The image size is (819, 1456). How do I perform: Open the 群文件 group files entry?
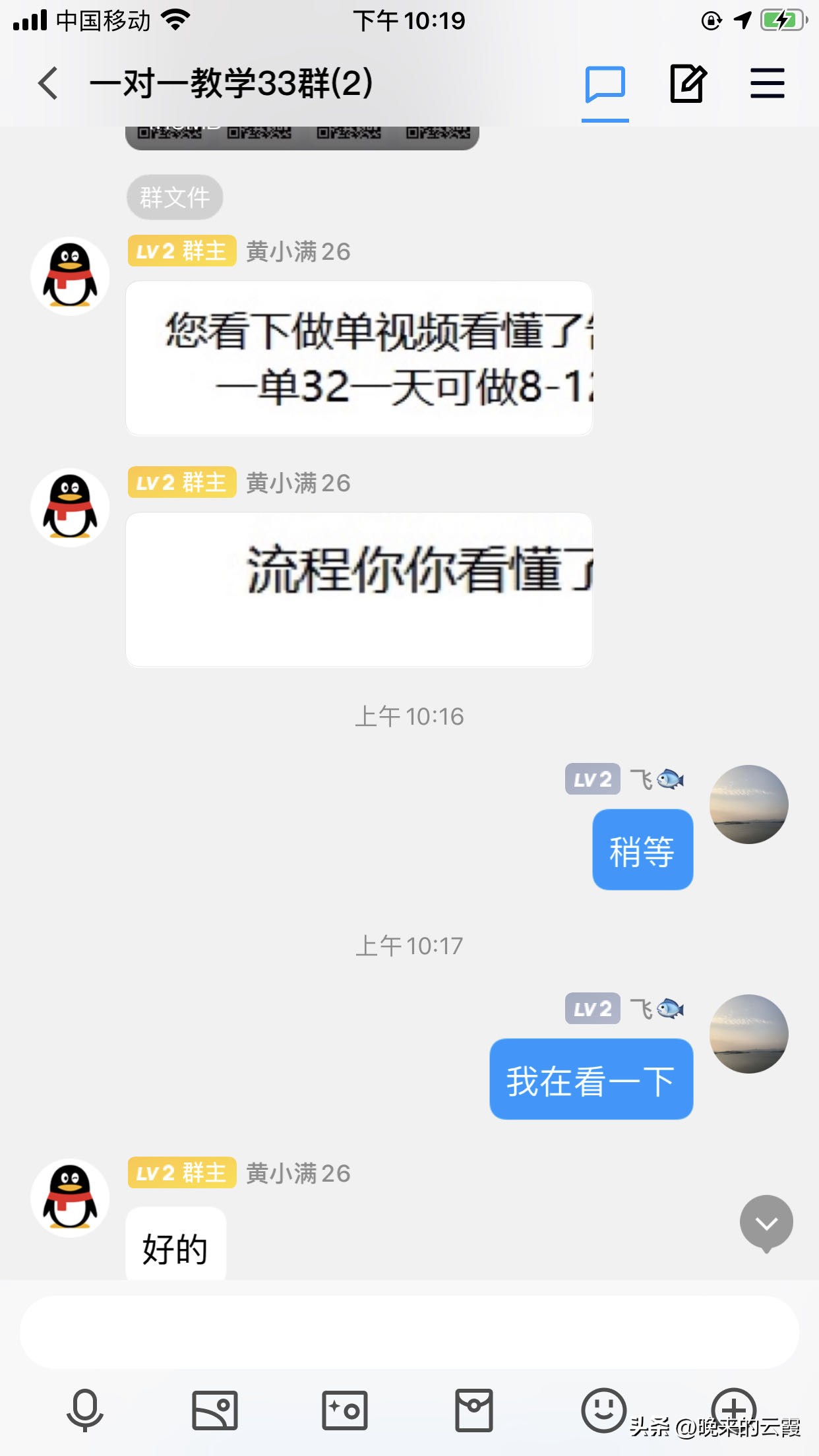174,196
